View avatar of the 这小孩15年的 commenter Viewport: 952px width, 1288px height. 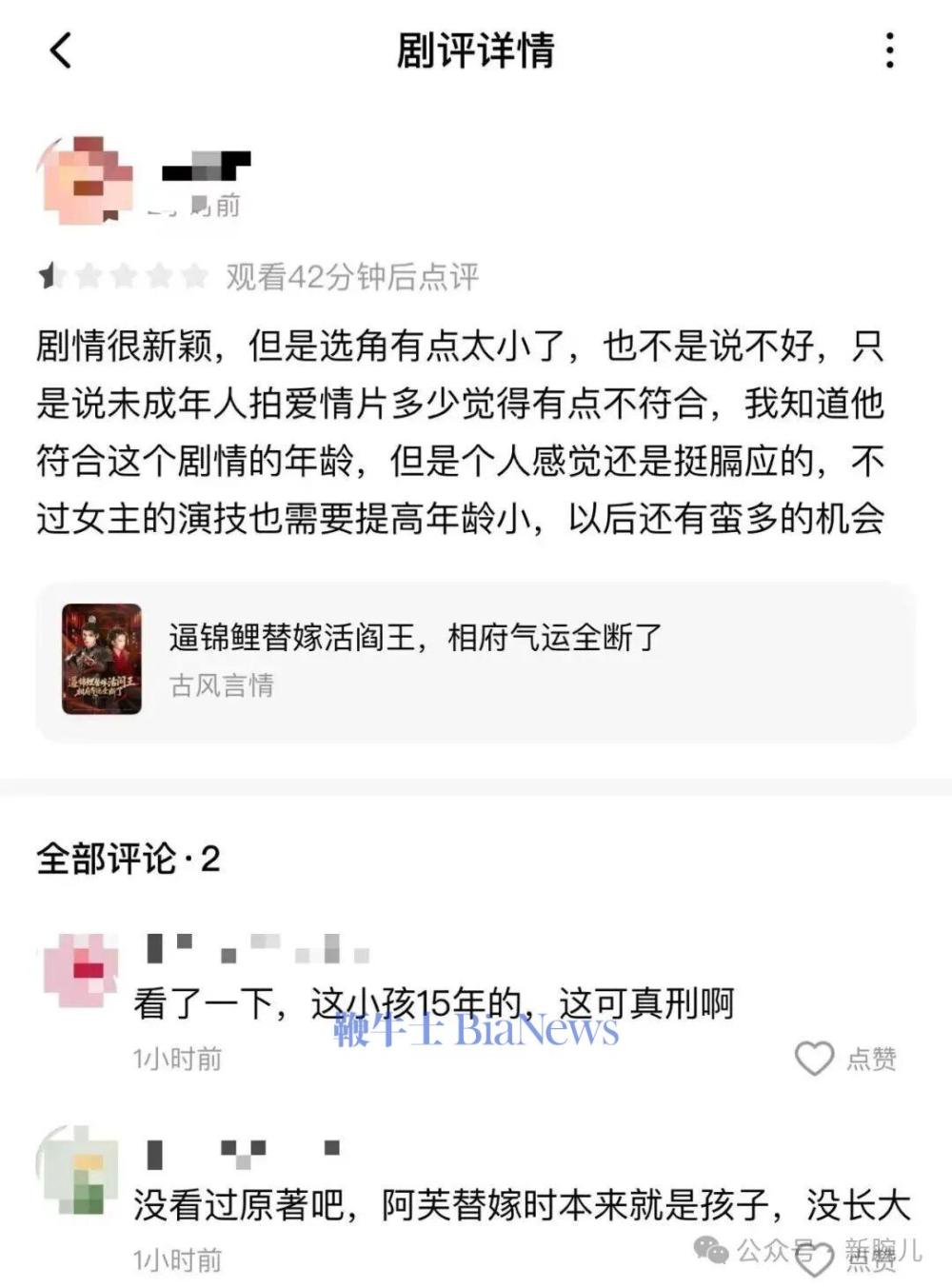83,972
